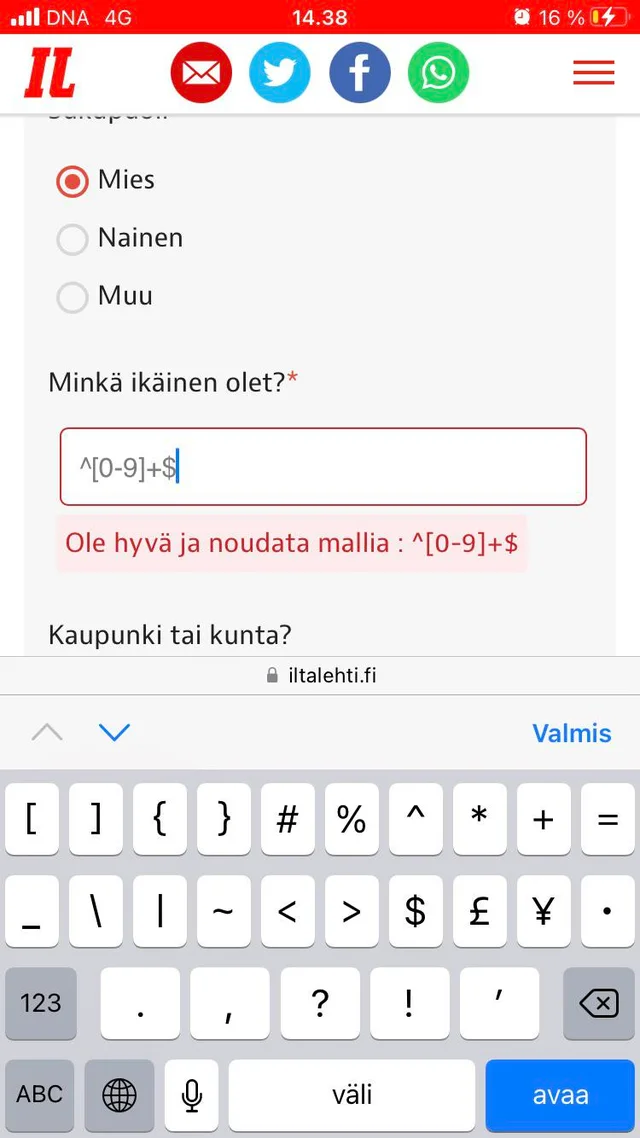Focus the age input field
Viewport: 640px width, 1138px height.
click(323, 467)
